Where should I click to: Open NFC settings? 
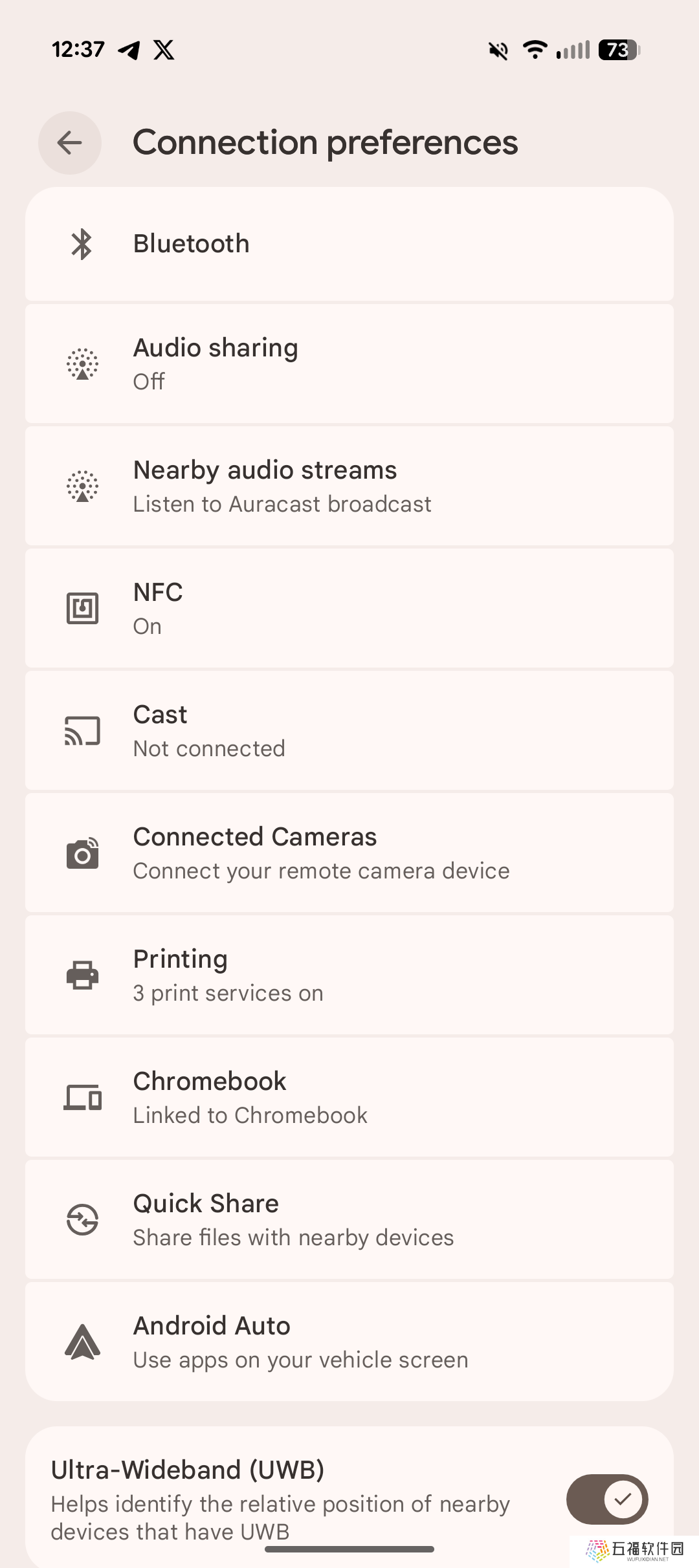[x=349, y=608]
